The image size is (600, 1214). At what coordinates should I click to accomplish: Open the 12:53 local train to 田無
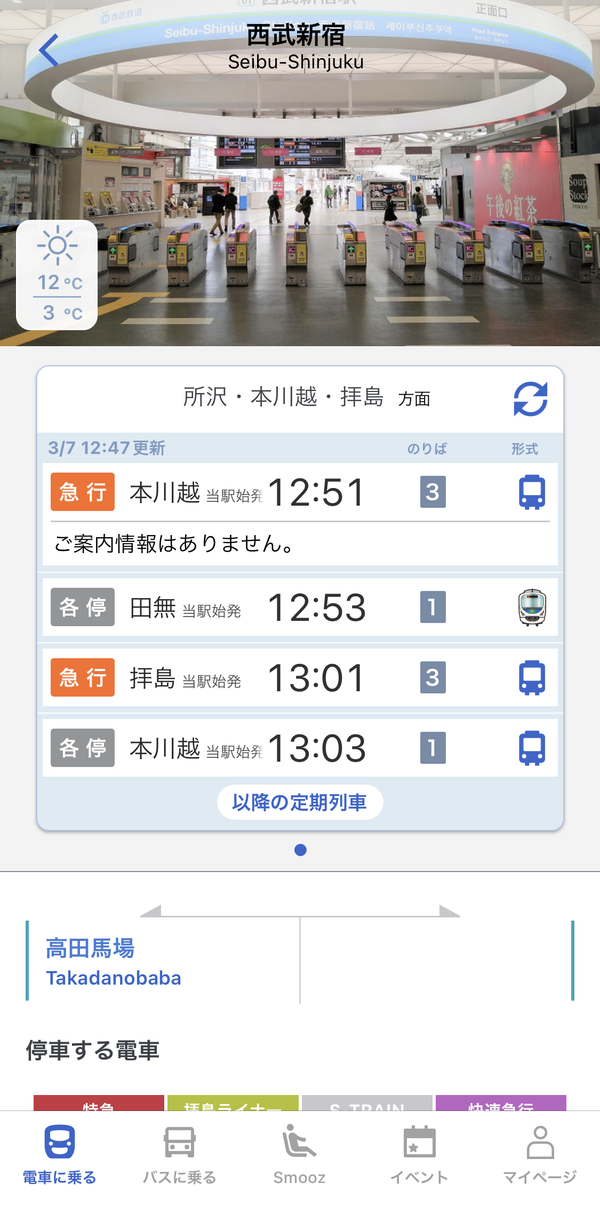click(x=300, y=607)
